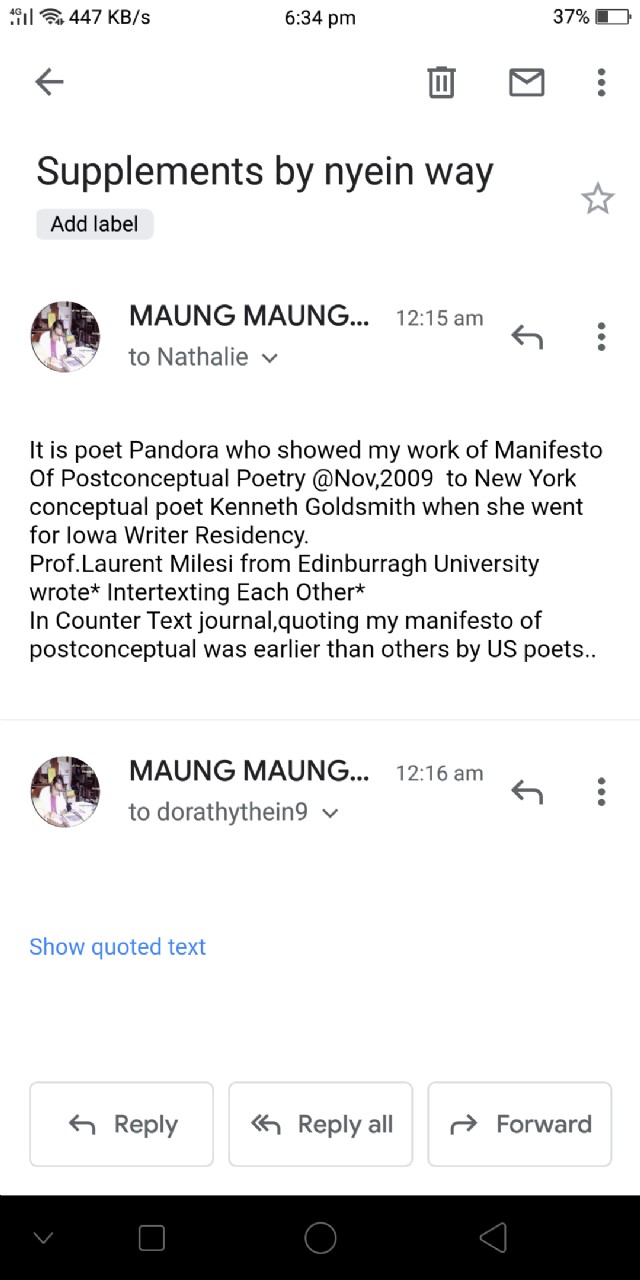
Task: Go to the home screen
Action: 320,1238
